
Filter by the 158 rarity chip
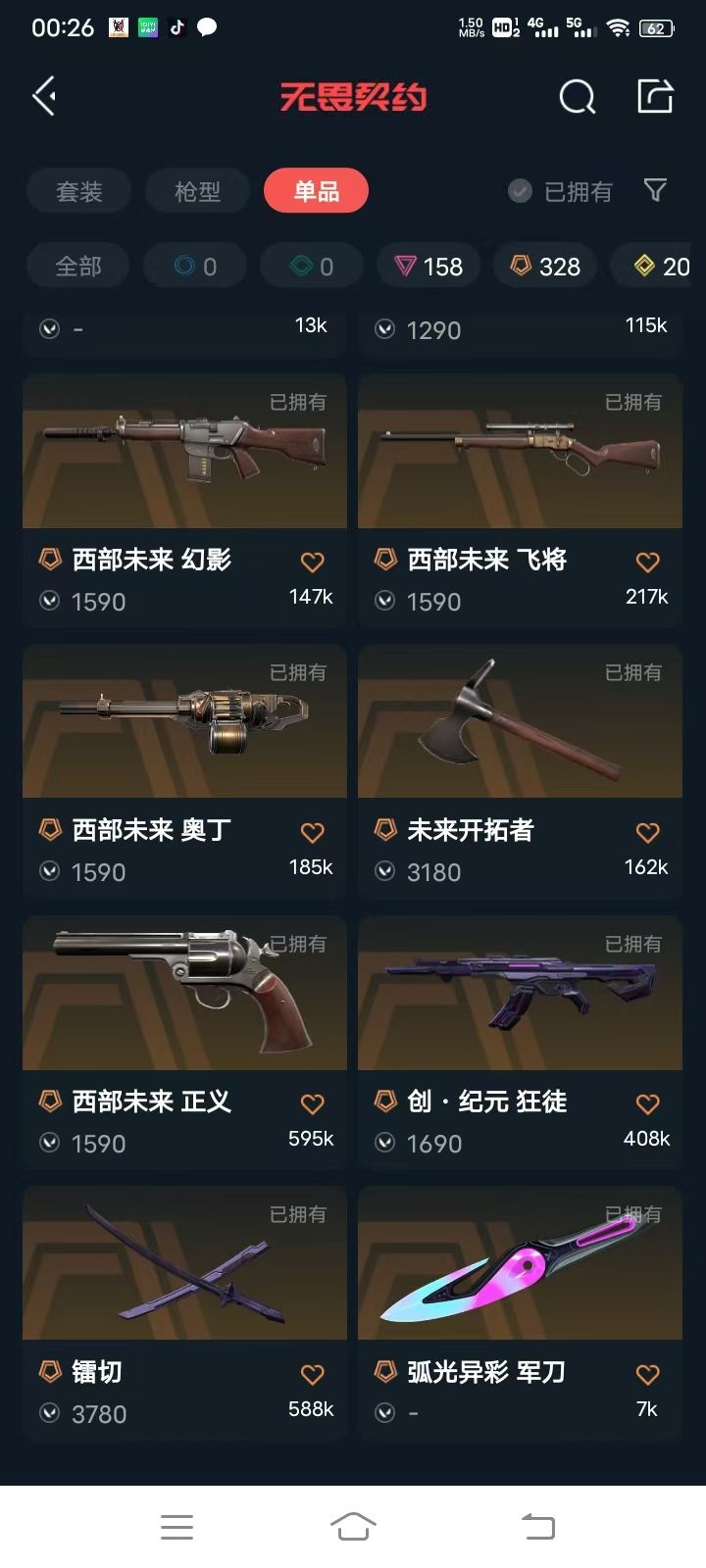(429, 267)
